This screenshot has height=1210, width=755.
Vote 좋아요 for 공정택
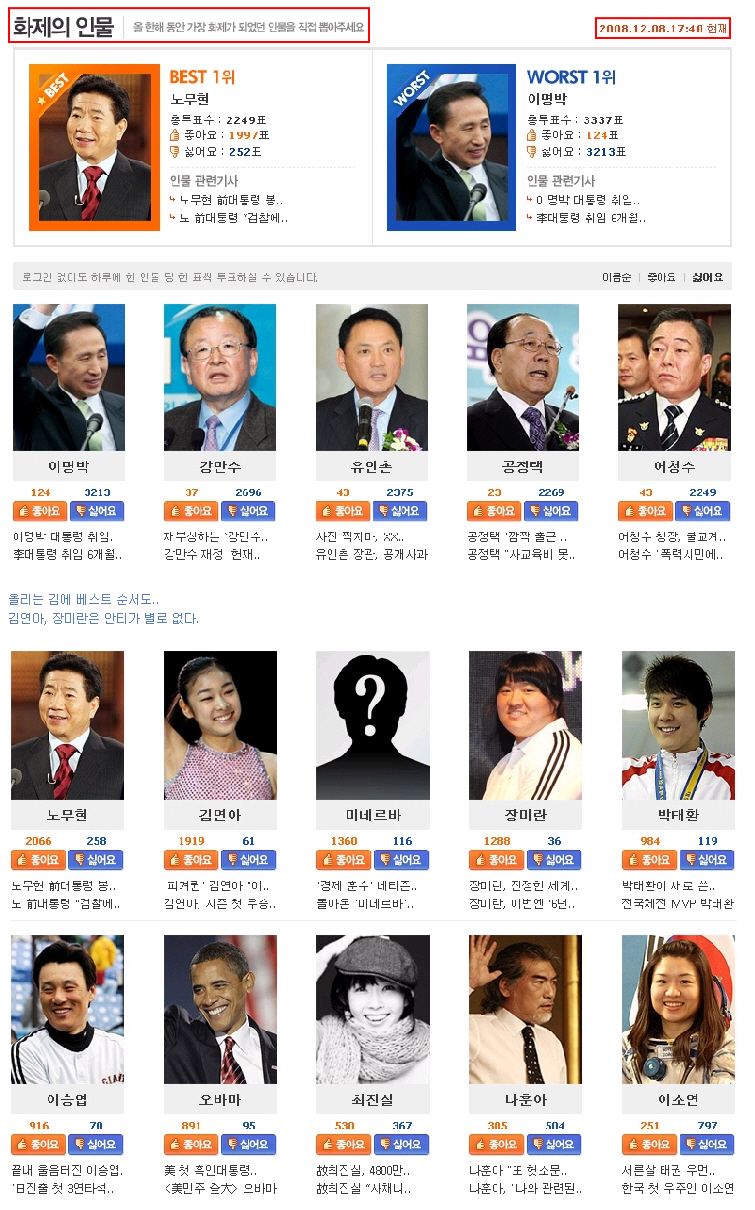[x=494, y=511]
